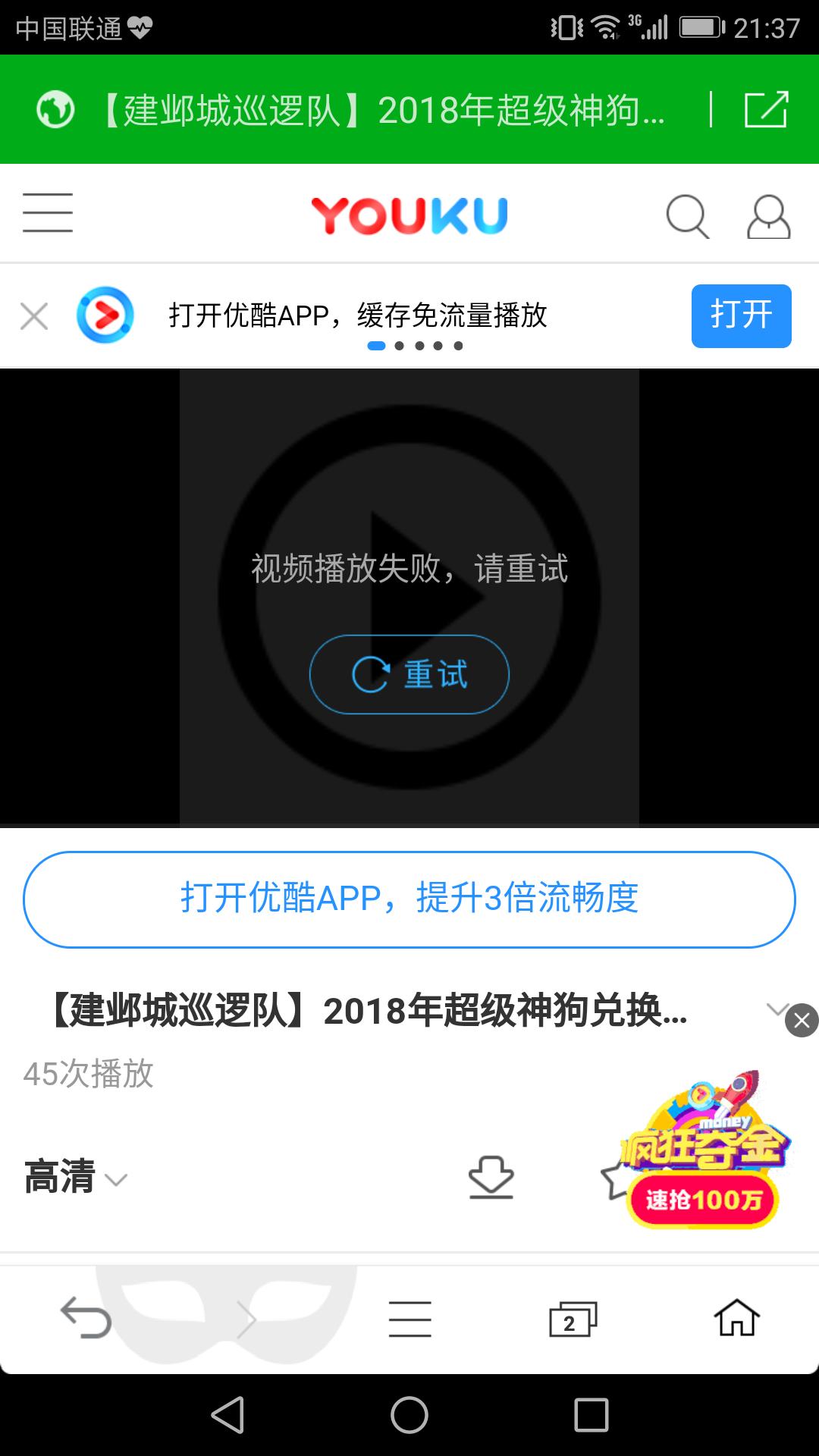
Task: Open the user account profile icon
Action: tap(768, 217)
